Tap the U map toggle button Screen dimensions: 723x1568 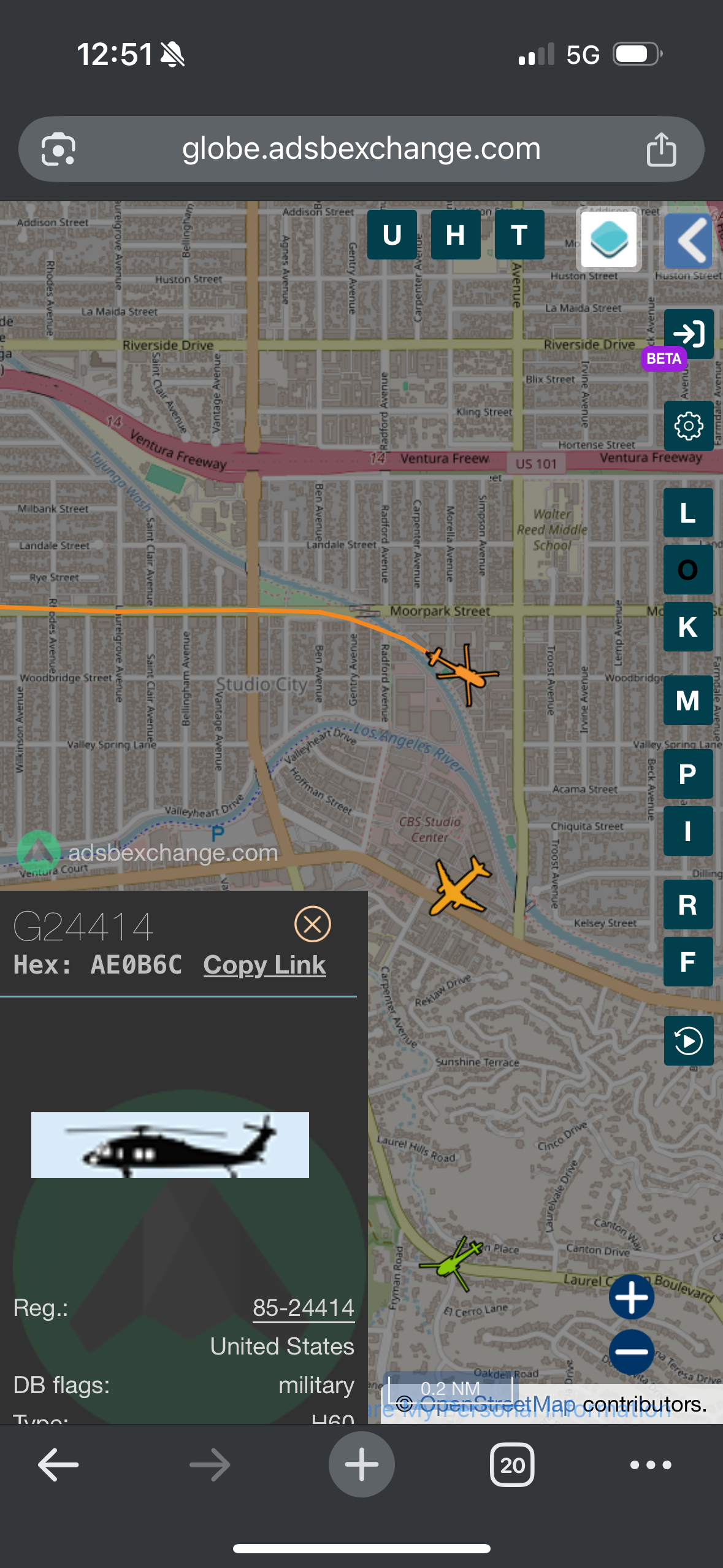tap(392, 235)
